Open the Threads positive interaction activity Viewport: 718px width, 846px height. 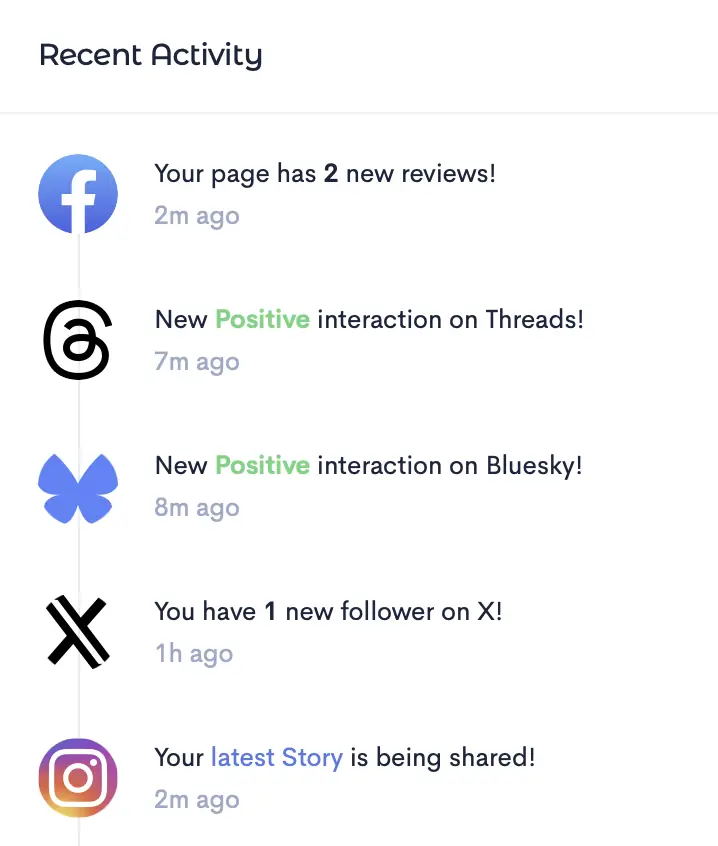point(368,320)
